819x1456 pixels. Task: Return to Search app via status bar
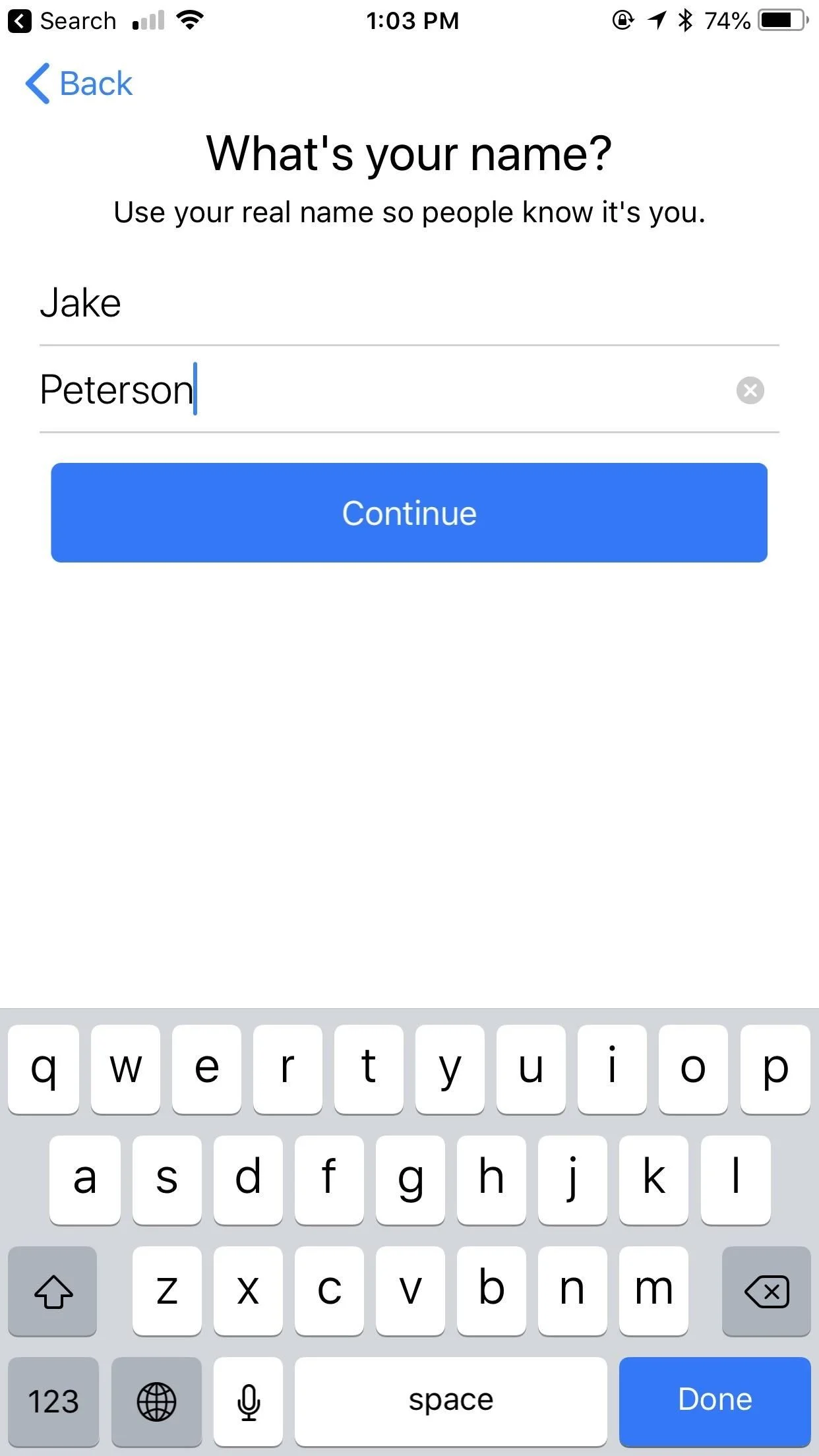[x=63, y=21]
